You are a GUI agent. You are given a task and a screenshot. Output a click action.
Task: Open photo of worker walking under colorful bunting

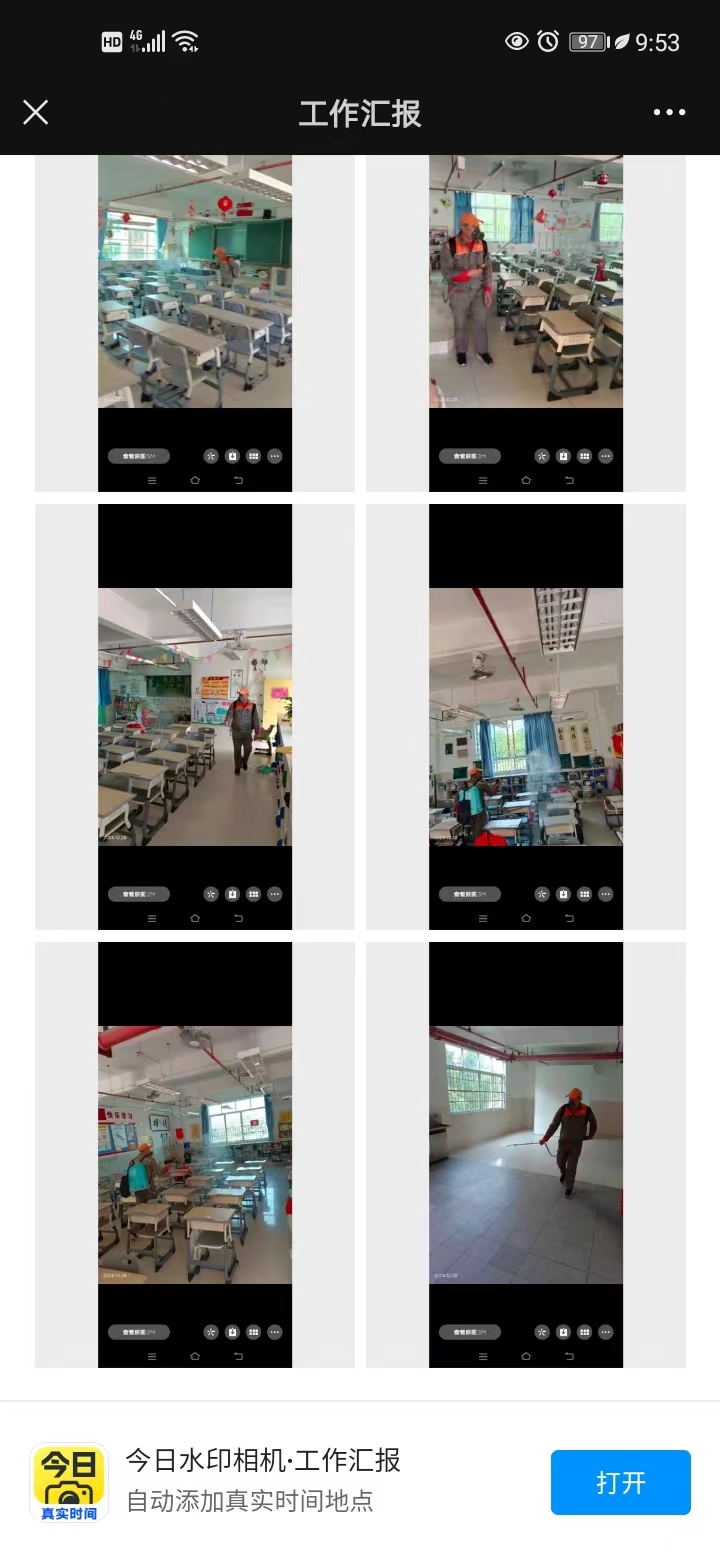click(195, 716)
